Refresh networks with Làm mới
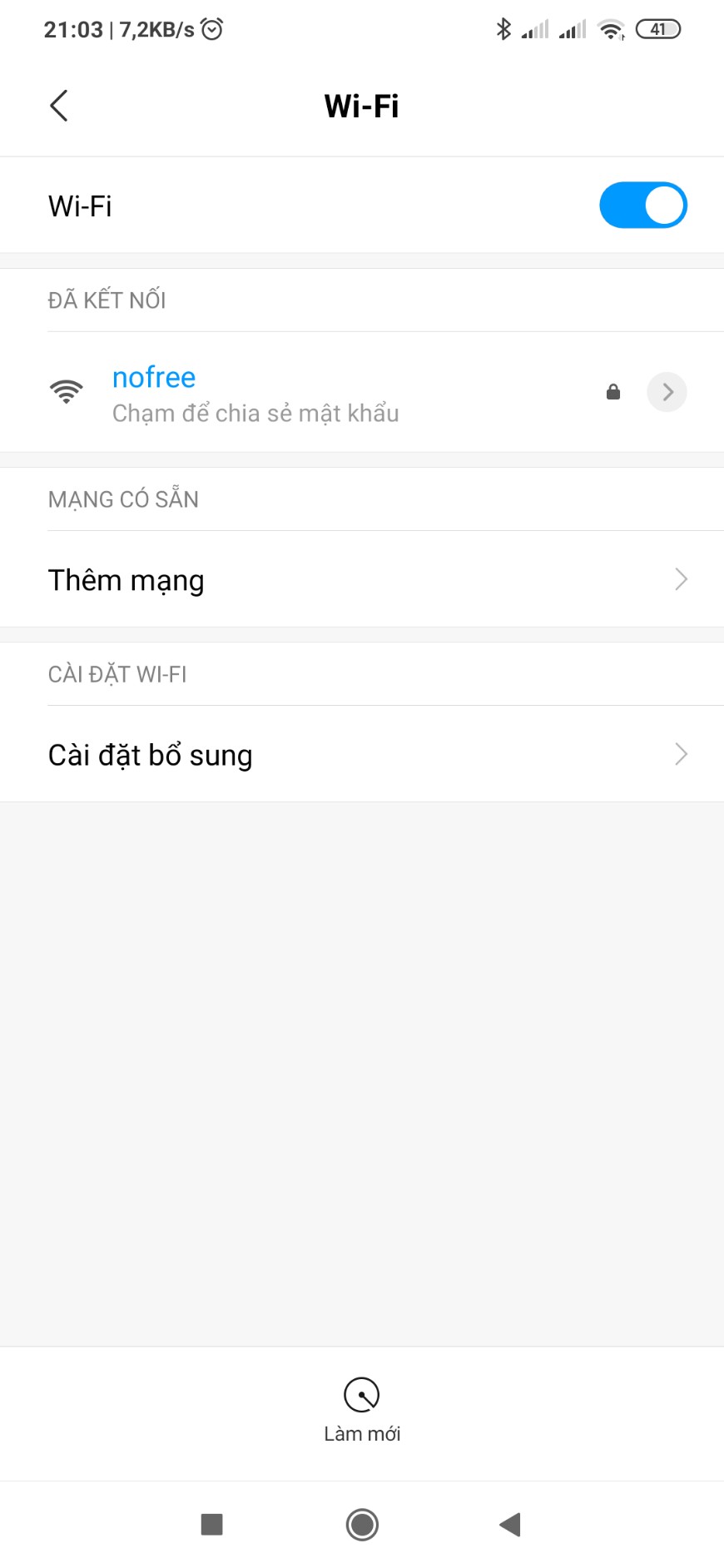 pos(361,1410)
